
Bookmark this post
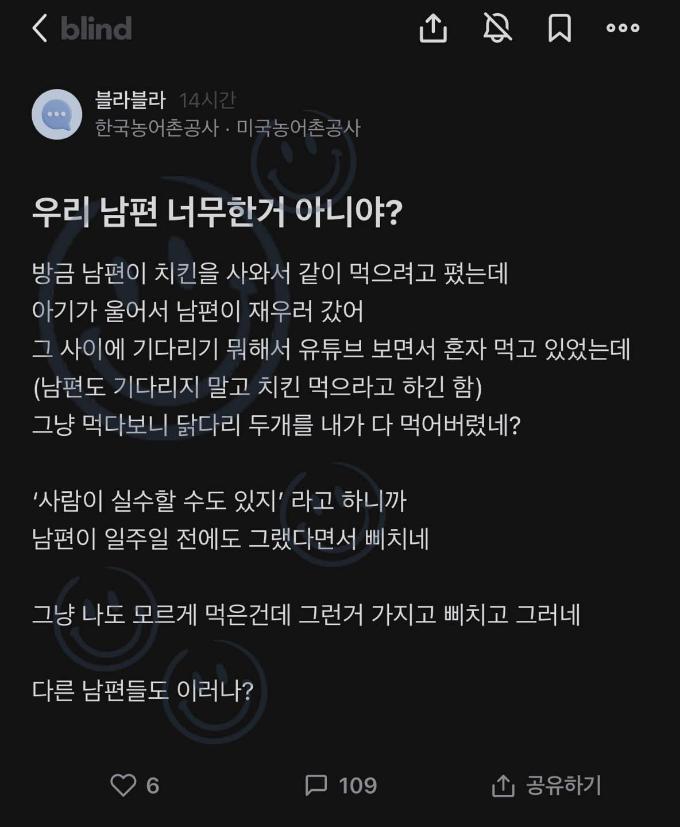tap(560, 28)
